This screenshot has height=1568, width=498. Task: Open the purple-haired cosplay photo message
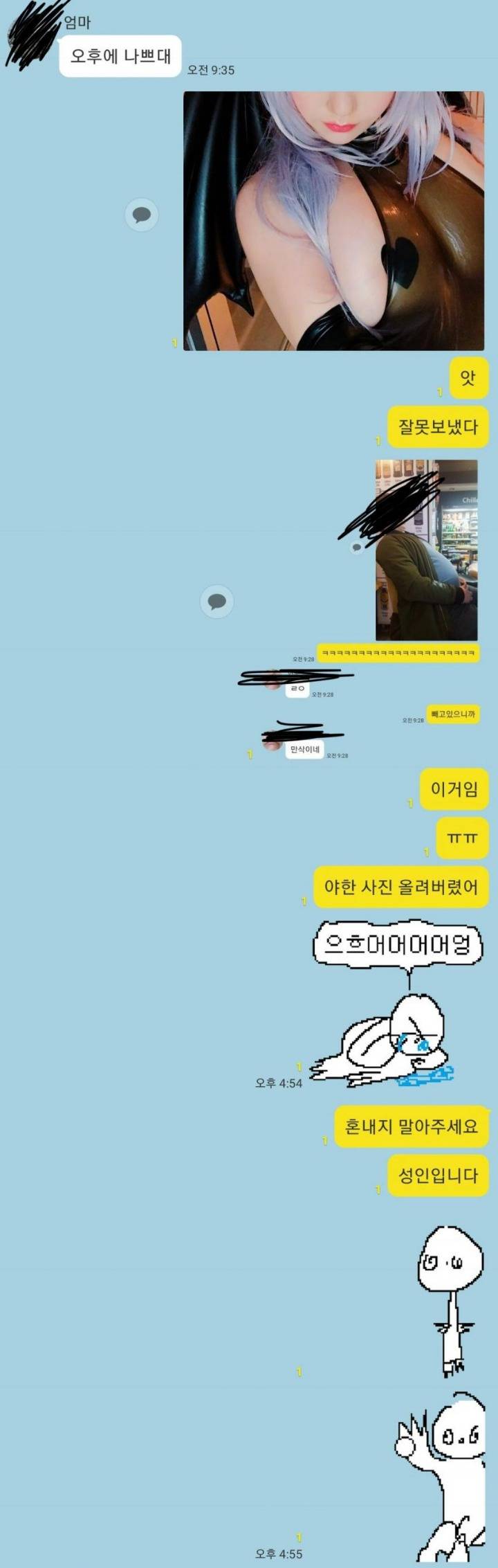click(x=333, y=221)
